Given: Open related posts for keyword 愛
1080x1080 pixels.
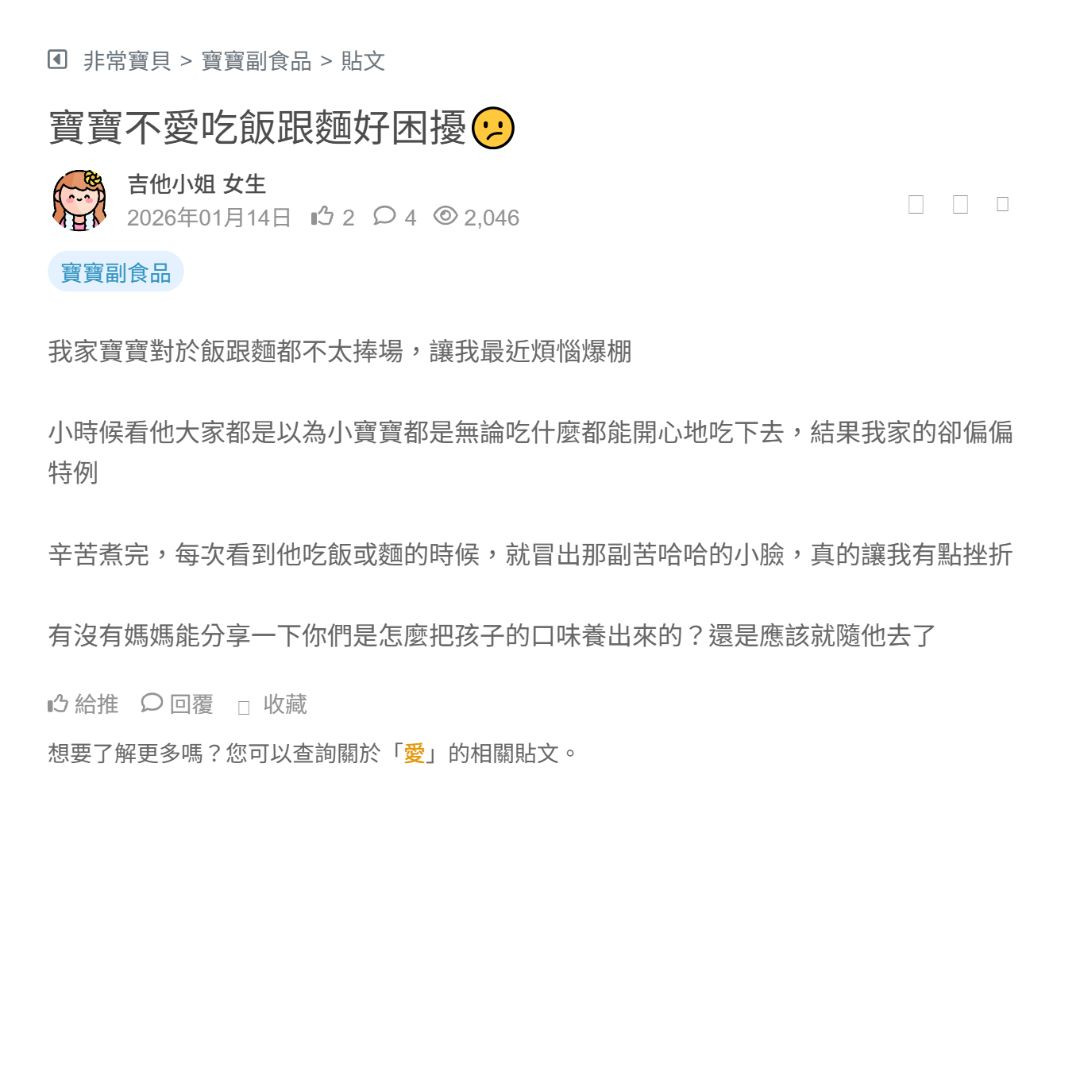Looking at the screenshot, I should tap(414, 753).
